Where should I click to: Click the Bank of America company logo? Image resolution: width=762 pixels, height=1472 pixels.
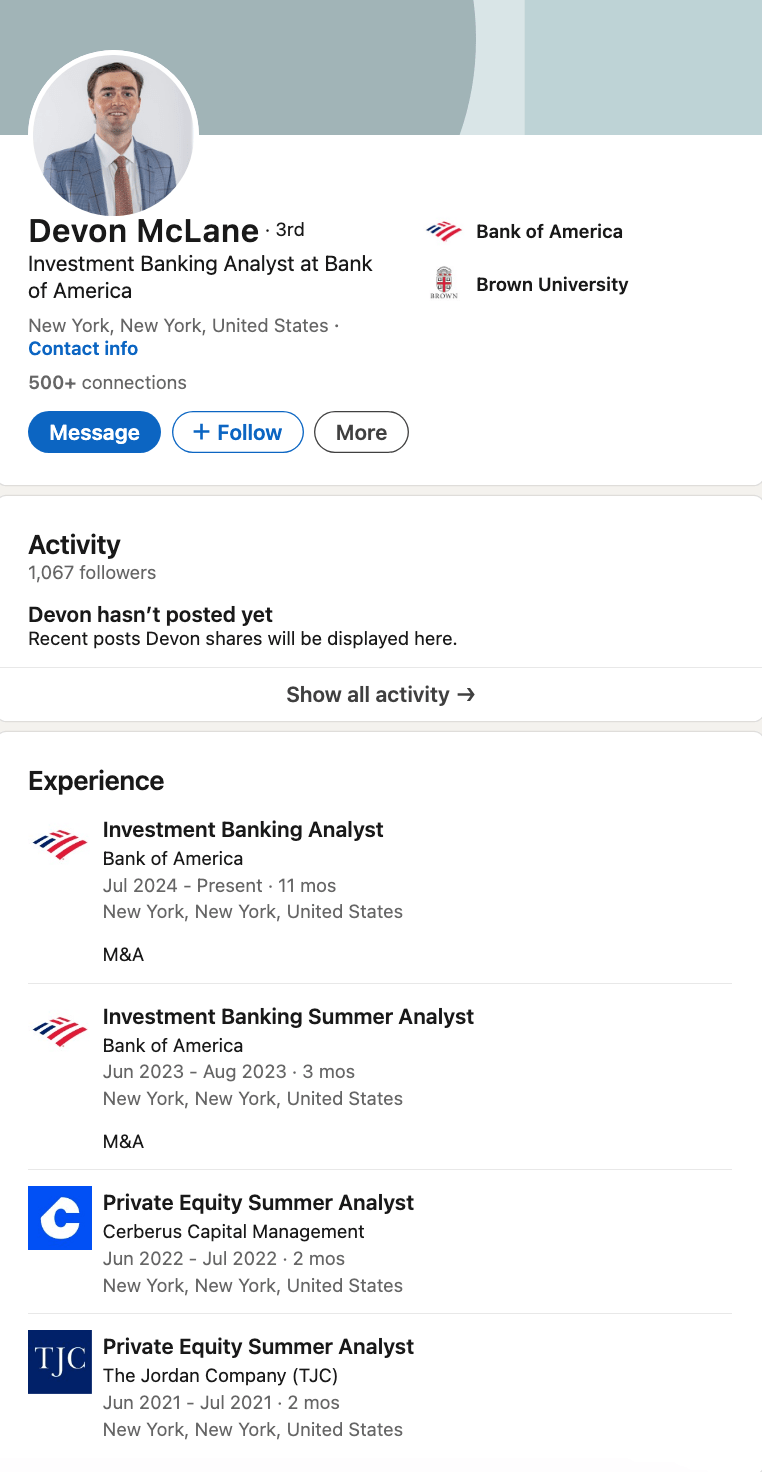(x=443, y=231)
